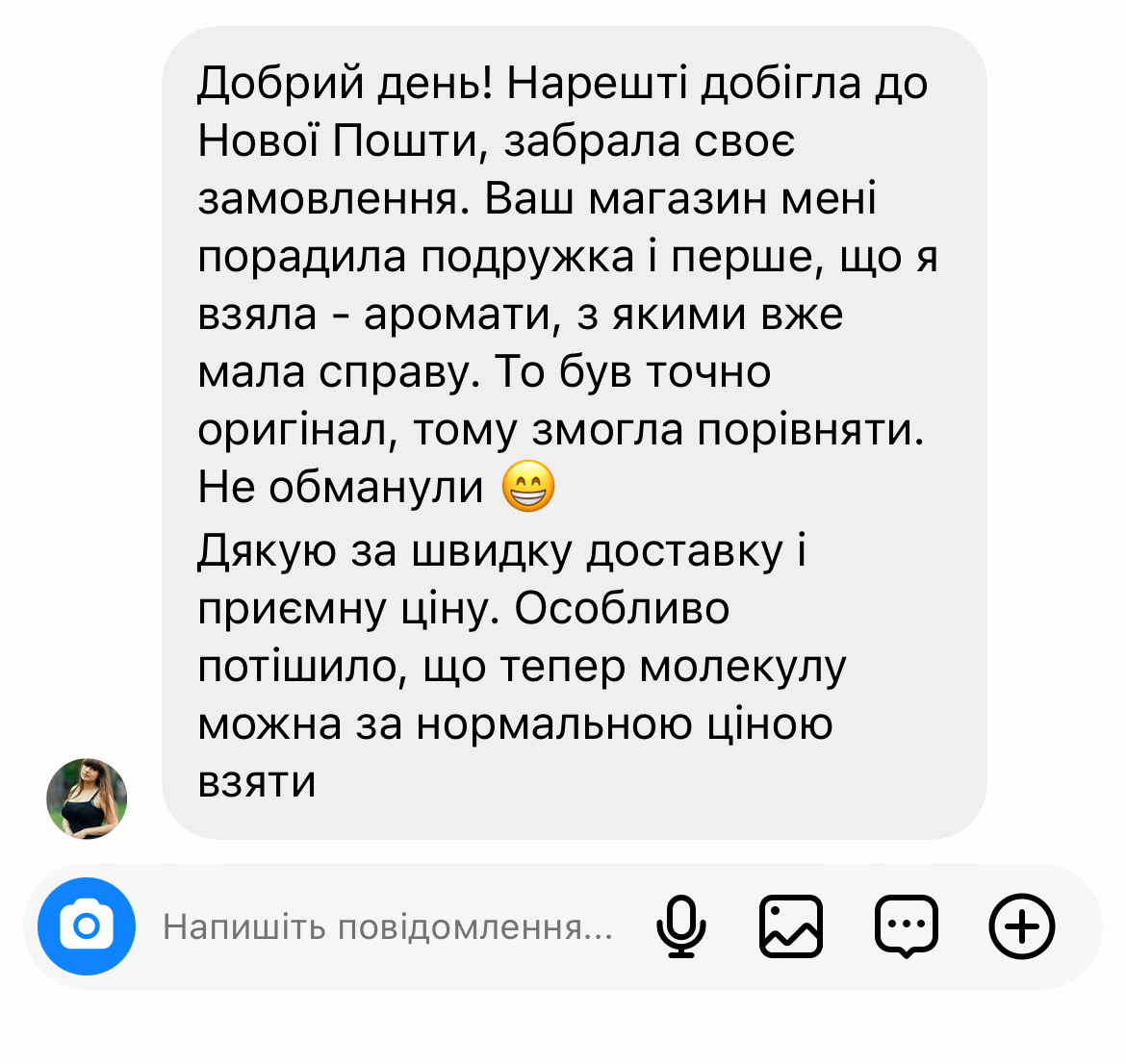Screen dimensions: 1126x1064
Task: Open the sender's profile picture
Action: point(87,798)
